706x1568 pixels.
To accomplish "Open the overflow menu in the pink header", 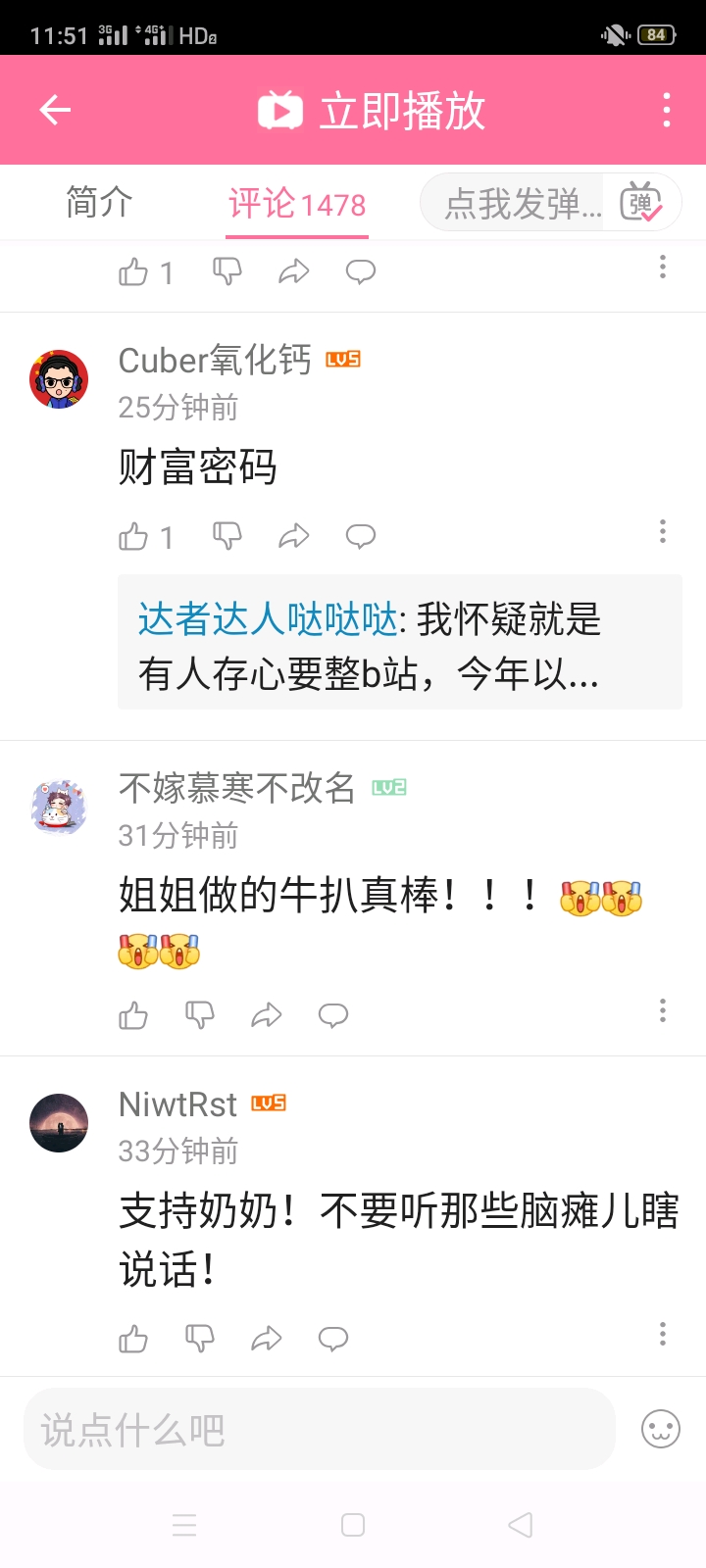I will tap(667, 110).
